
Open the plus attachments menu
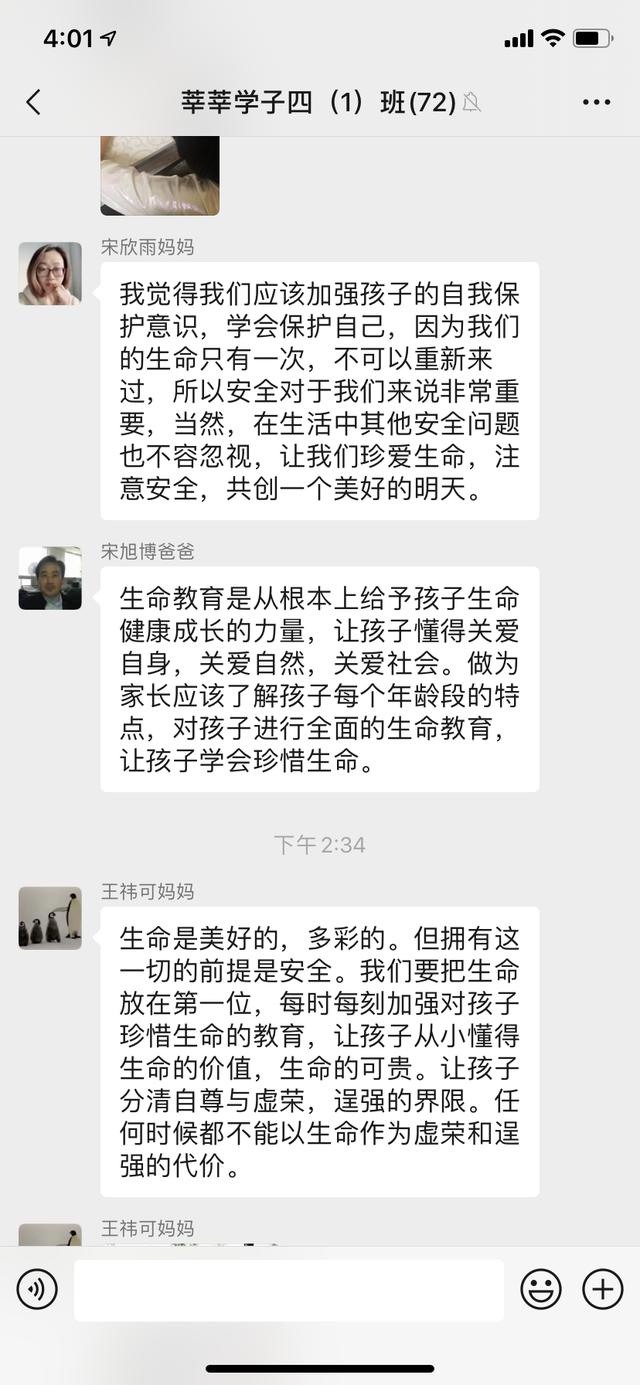tap(602, 1289)
